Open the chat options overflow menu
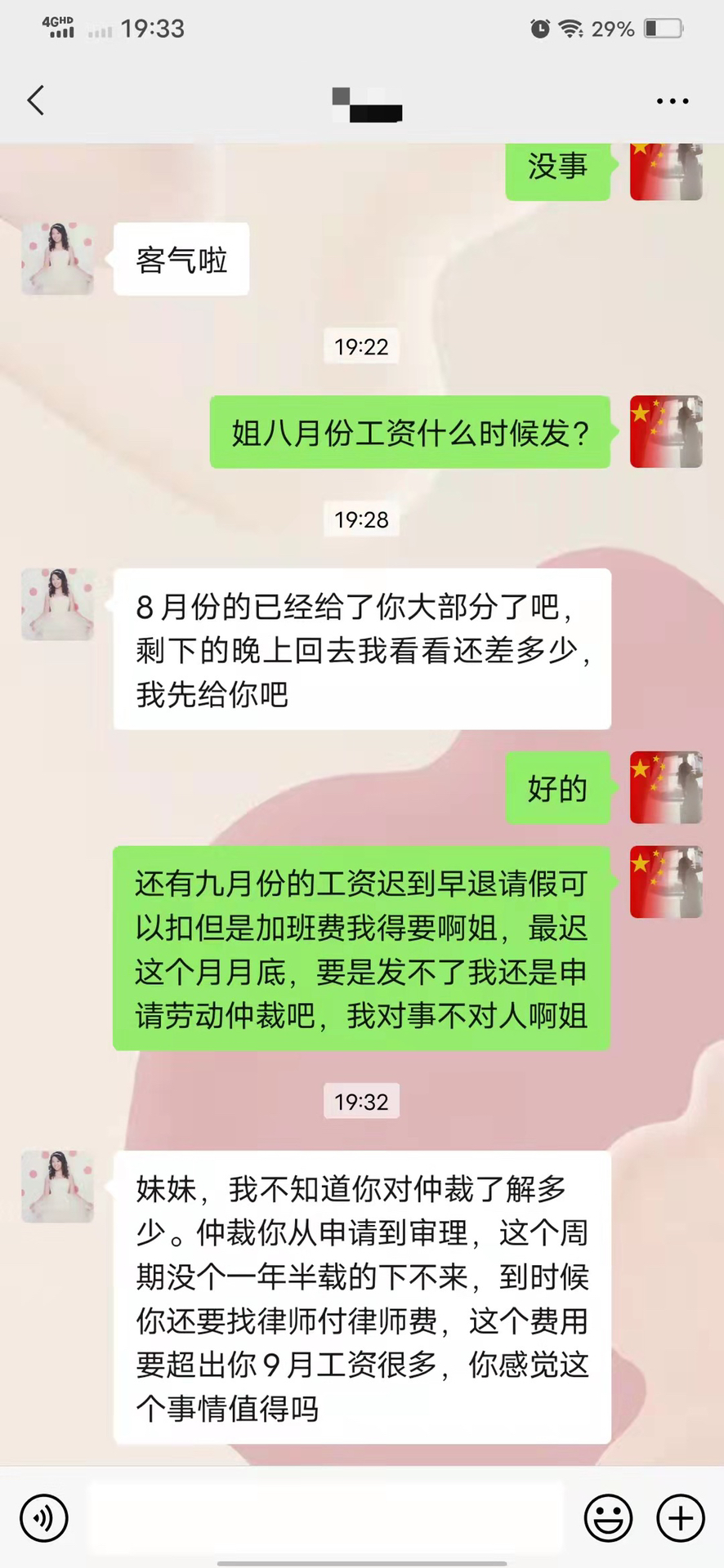 click(x=672, y=101)
